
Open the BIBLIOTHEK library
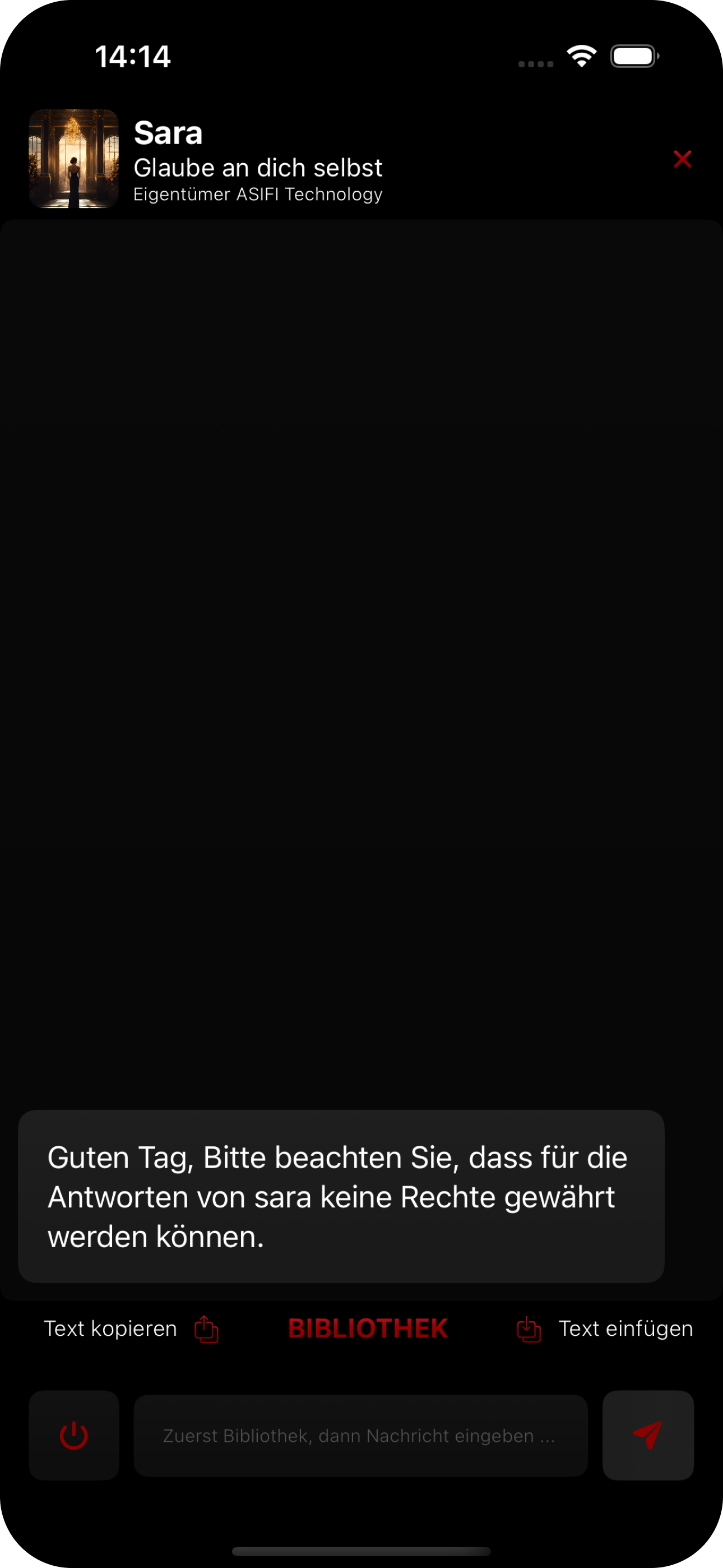368,1328
